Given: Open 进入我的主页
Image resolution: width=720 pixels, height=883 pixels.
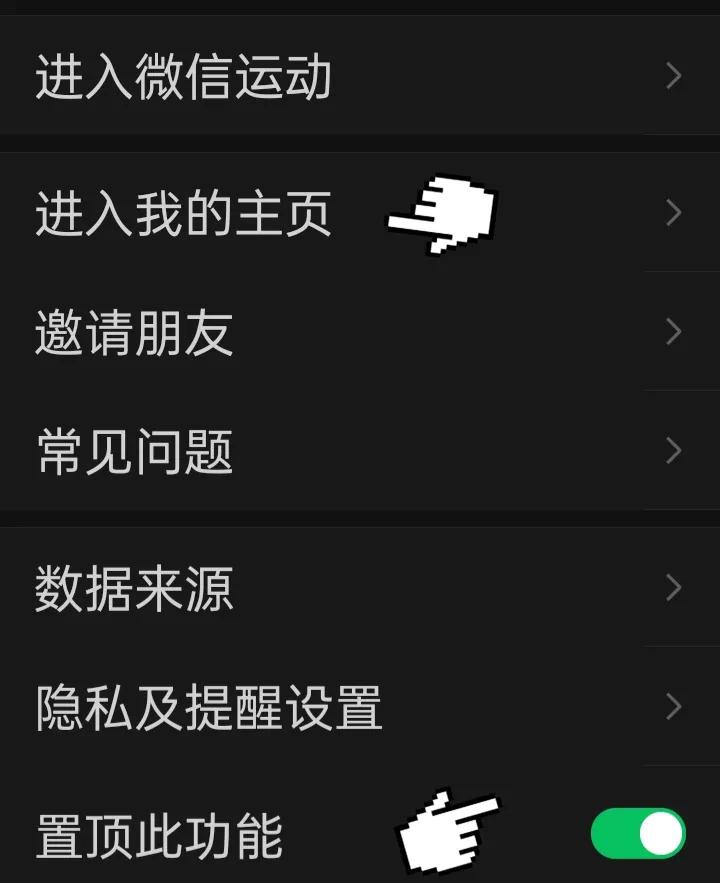Looking at the screenshot, I should point(185,211).
